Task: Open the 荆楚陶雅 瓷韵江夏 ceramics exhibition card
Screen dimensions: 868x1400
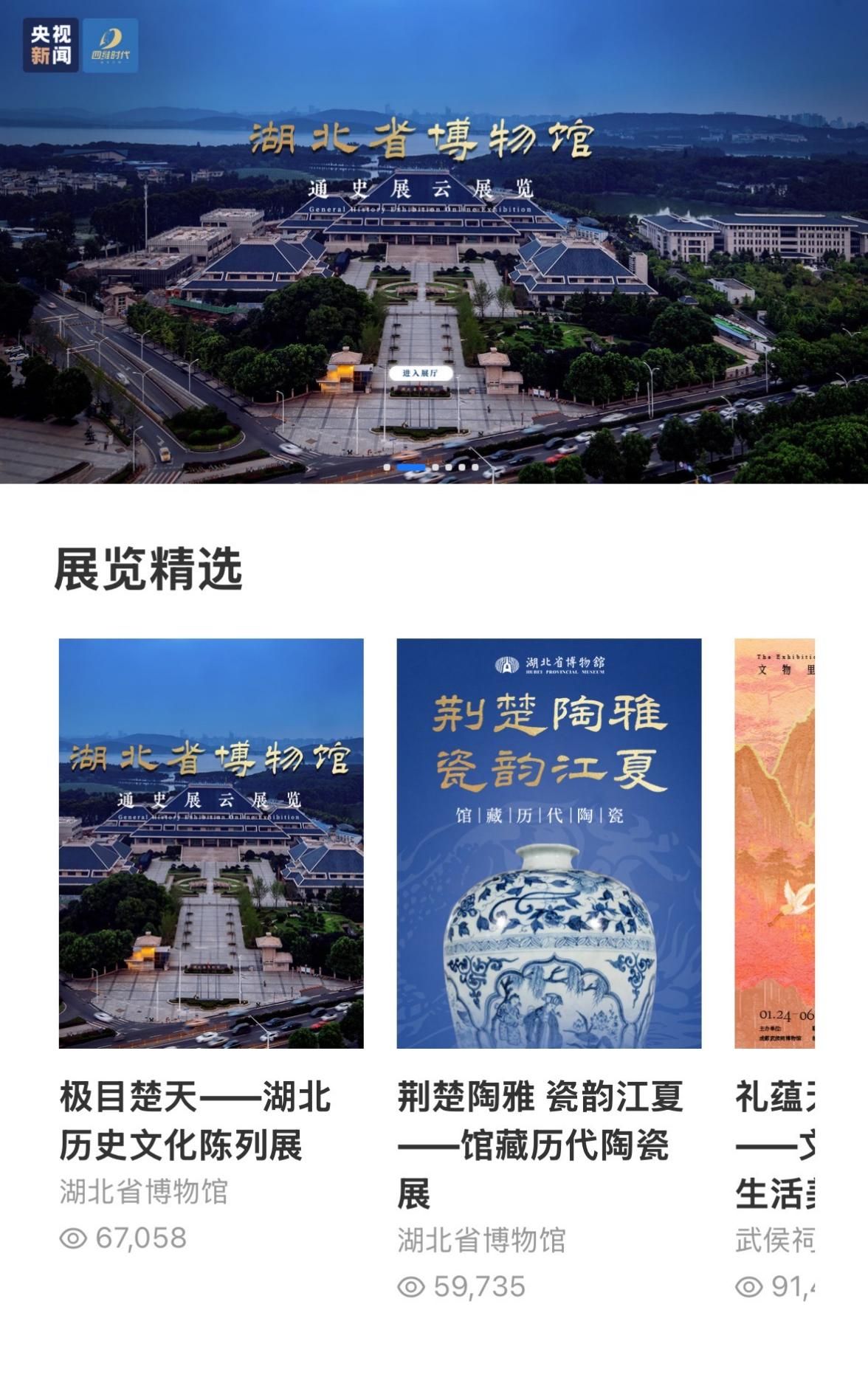Action: 549,843
